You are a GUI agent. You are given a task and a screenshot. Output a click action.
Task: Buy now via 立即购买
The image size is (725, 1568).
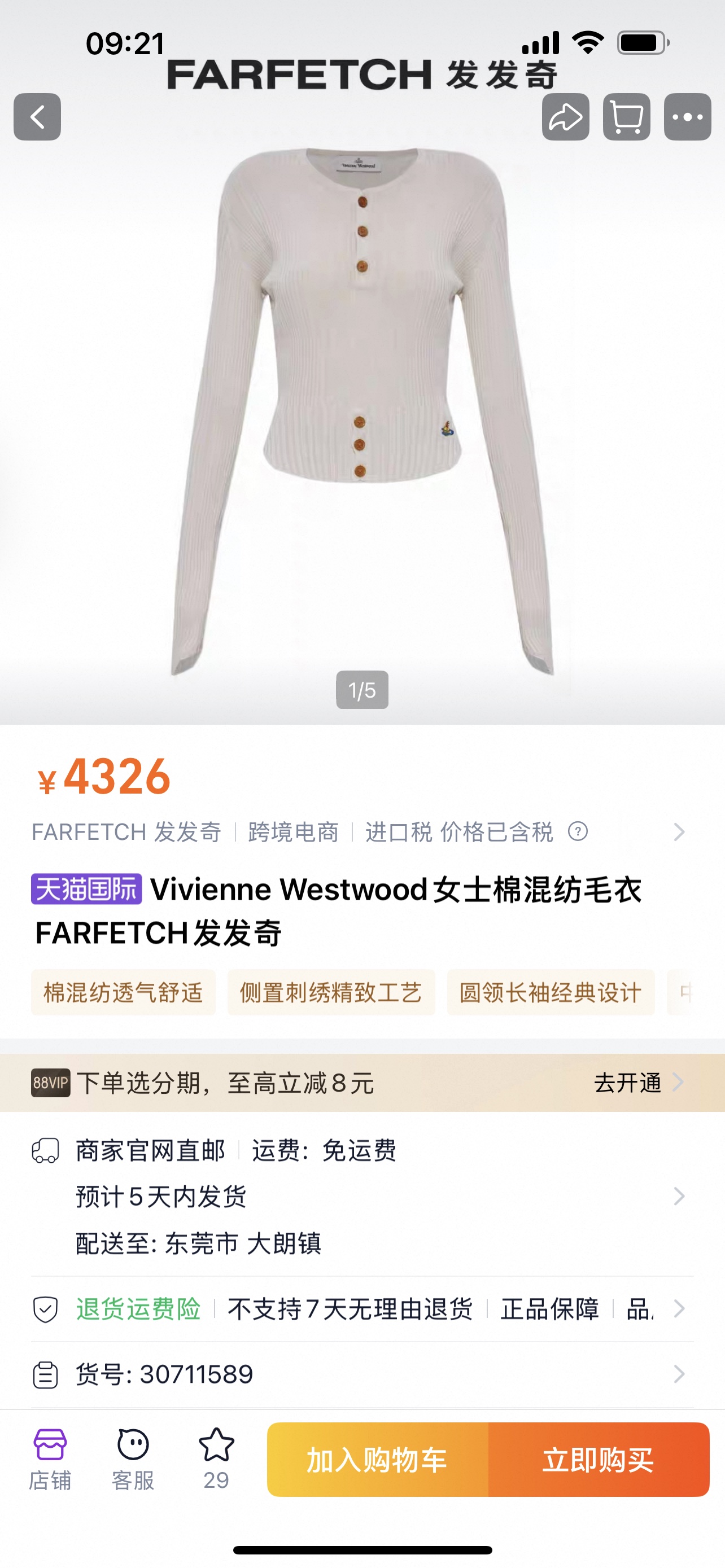(599, 1460)
